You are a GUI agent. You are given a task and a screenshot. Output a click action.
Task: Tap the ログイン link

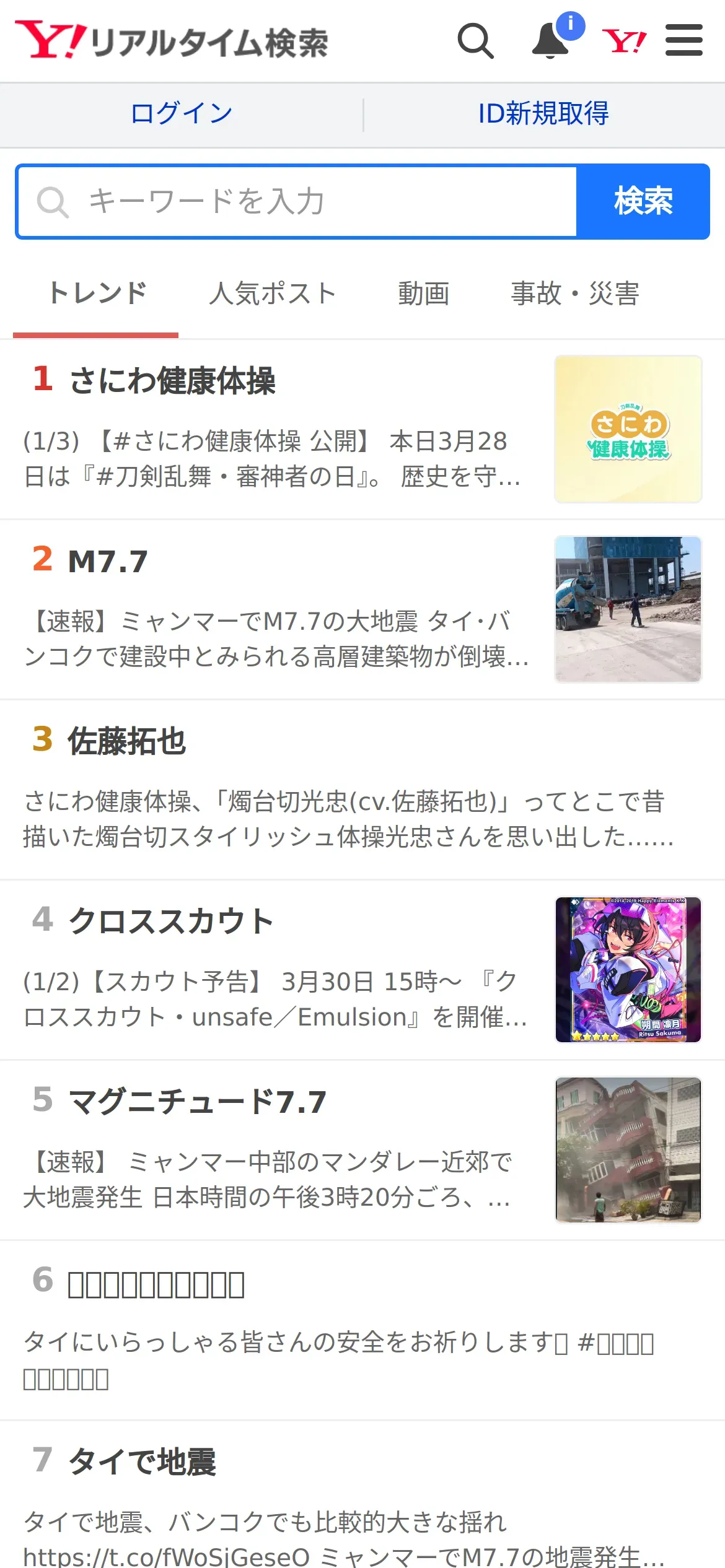tap(182, 114)
